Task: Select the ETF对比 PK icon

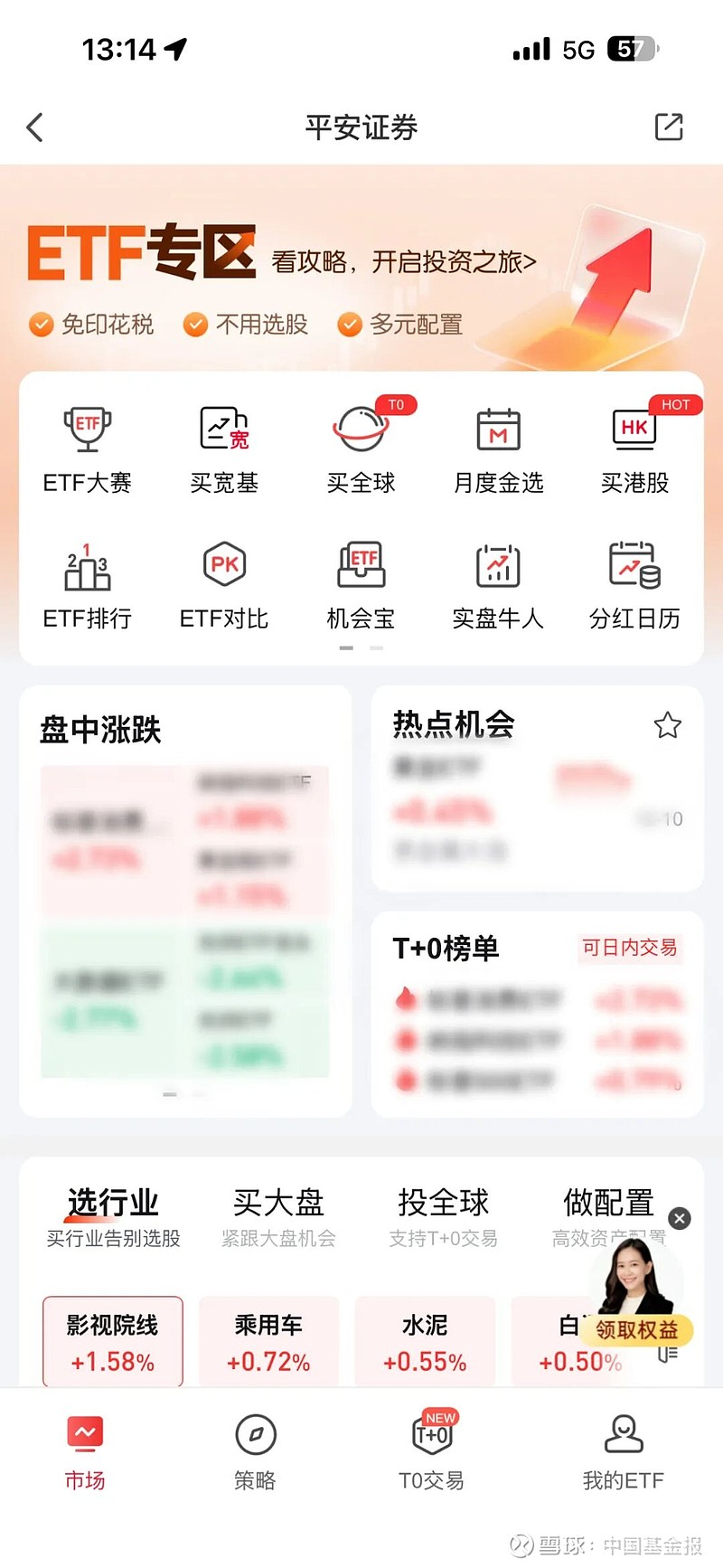Action: tap(222, 564)
